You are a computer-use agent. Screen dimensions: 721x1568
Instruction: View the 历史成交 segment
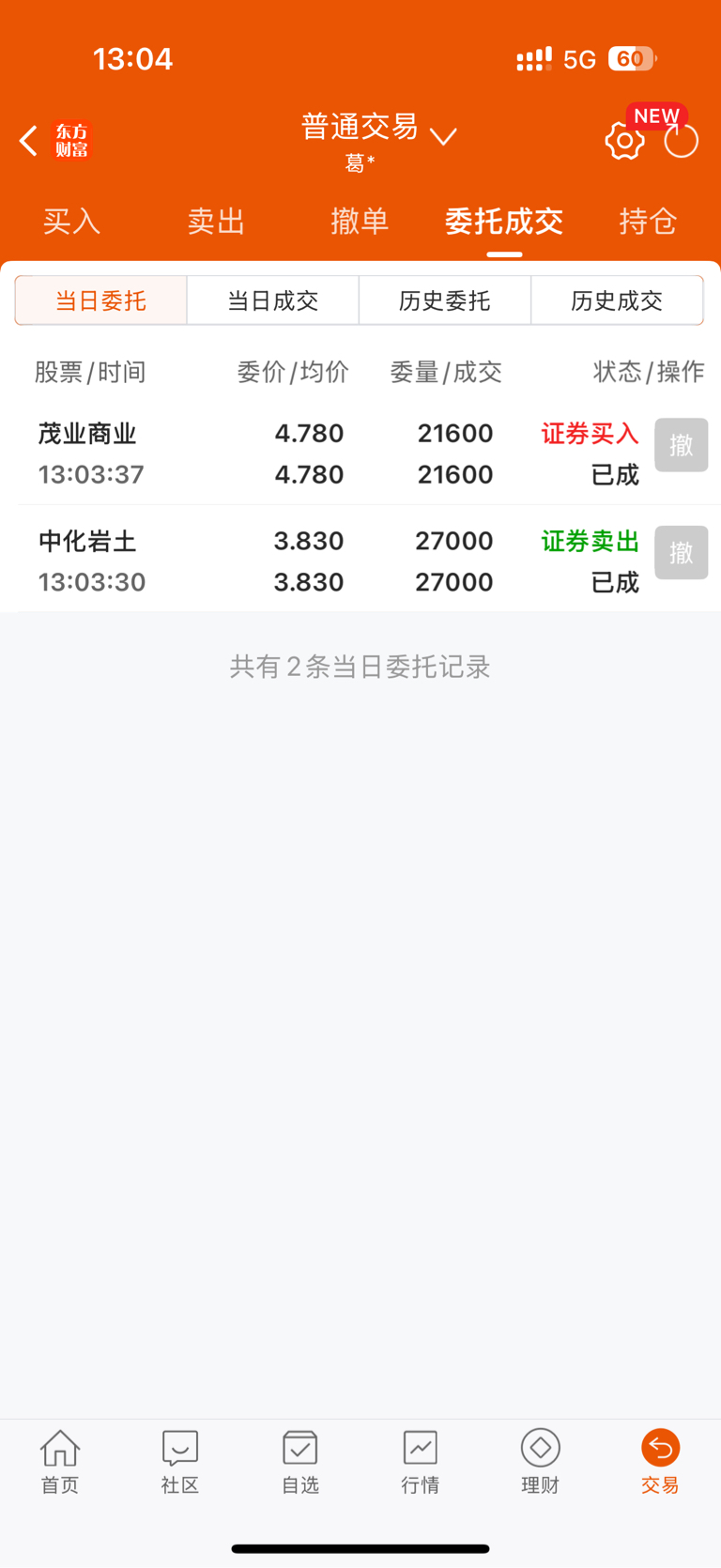(617, 300)
